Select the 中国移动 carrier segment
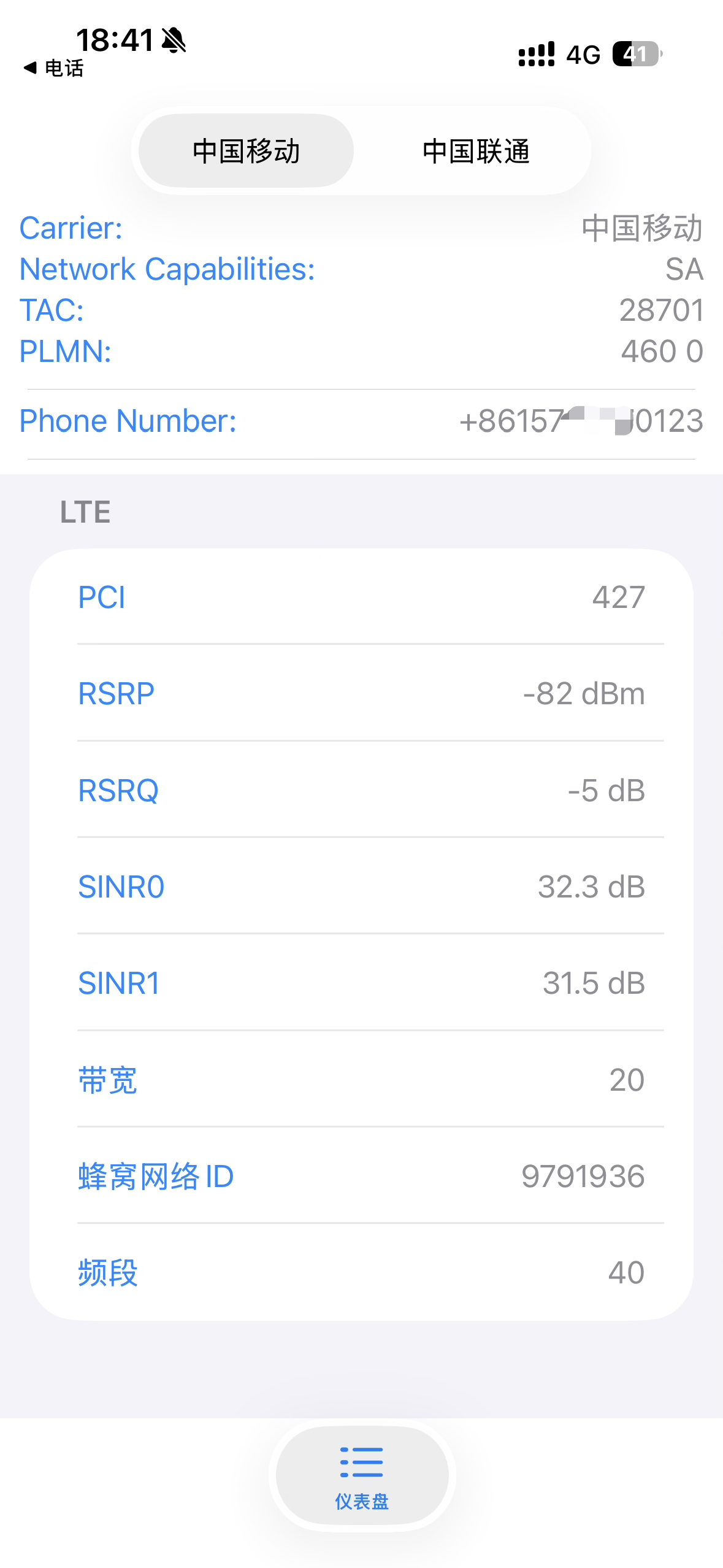 pos(246,151)
